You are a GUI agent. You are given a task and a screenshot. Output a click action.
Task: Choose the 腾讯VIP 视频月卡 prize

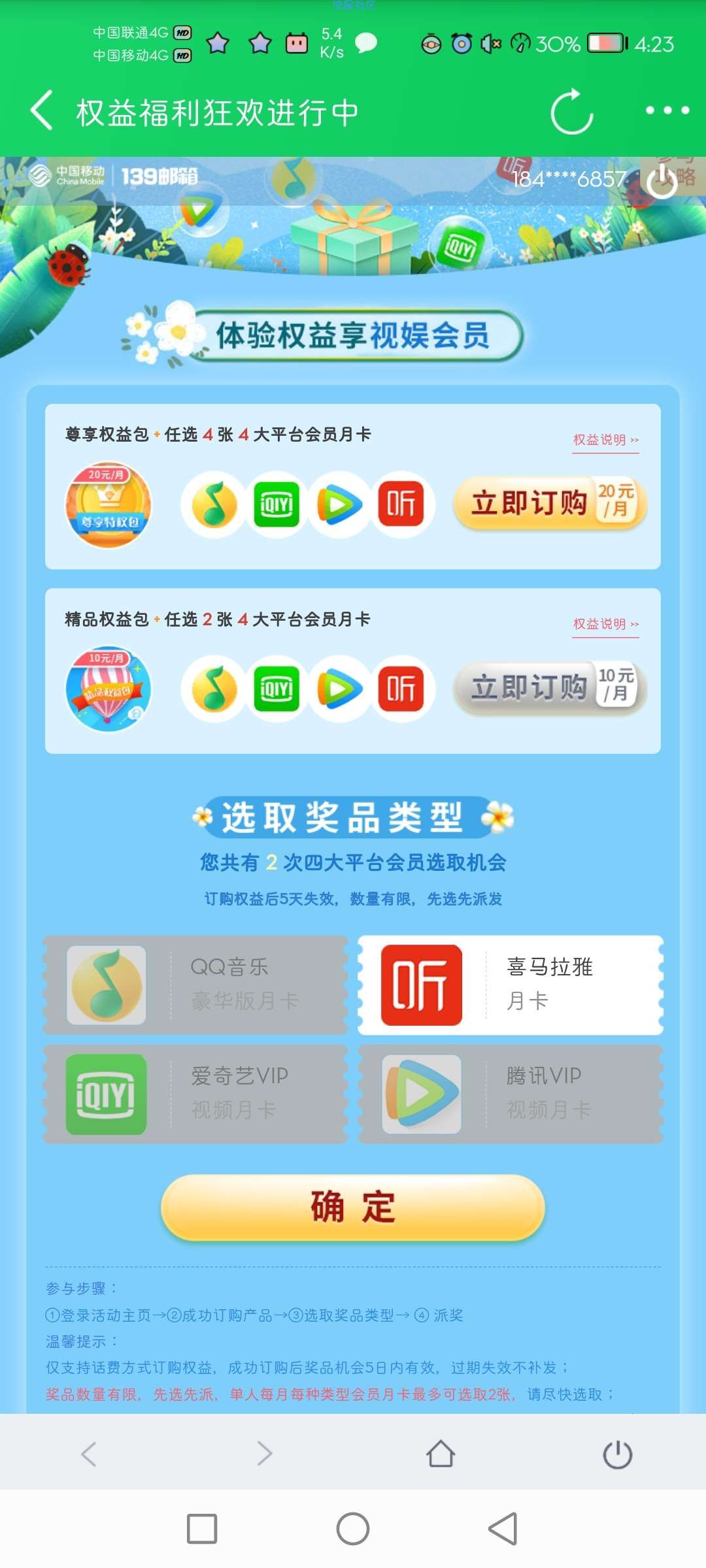coord(511,1093)
